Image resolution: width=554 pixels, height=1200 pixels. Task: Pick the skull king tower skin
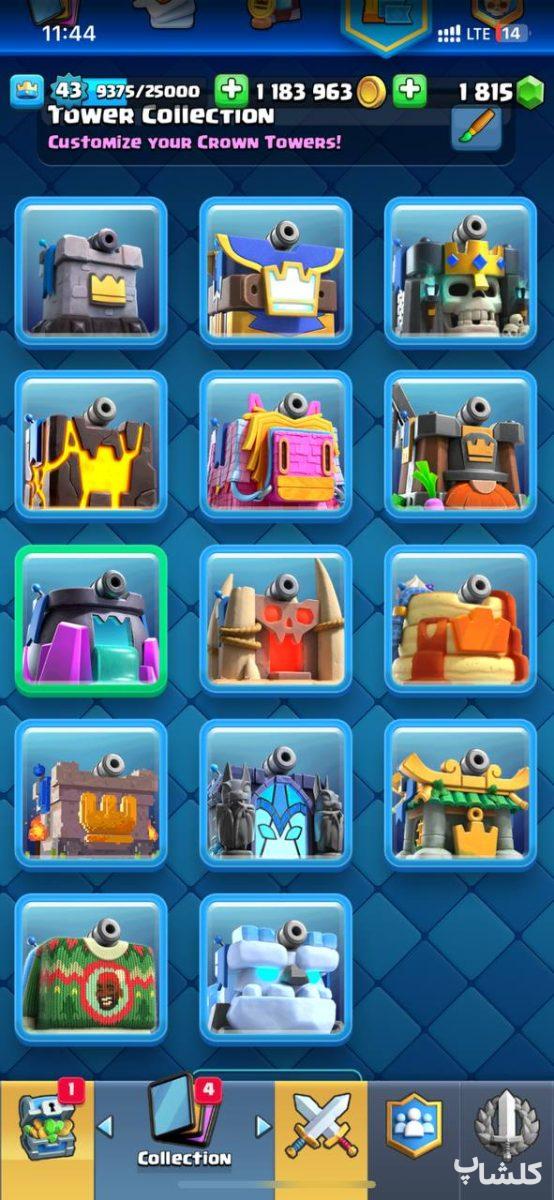pyautogui.click(x=461, y=271)
